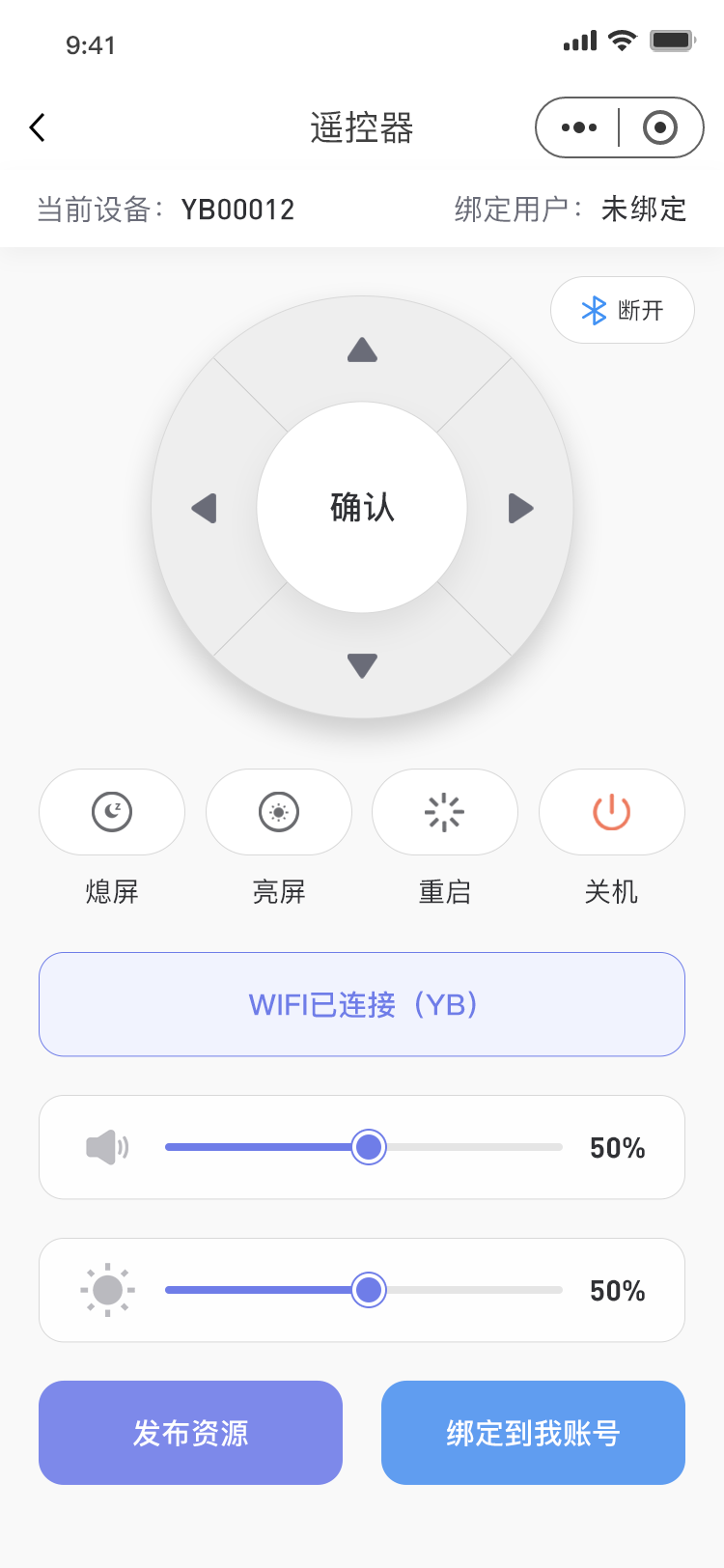This screenshot has width=724, height=1568.
Task: Wake the screen with 亮屏
Action: point(279,812)
